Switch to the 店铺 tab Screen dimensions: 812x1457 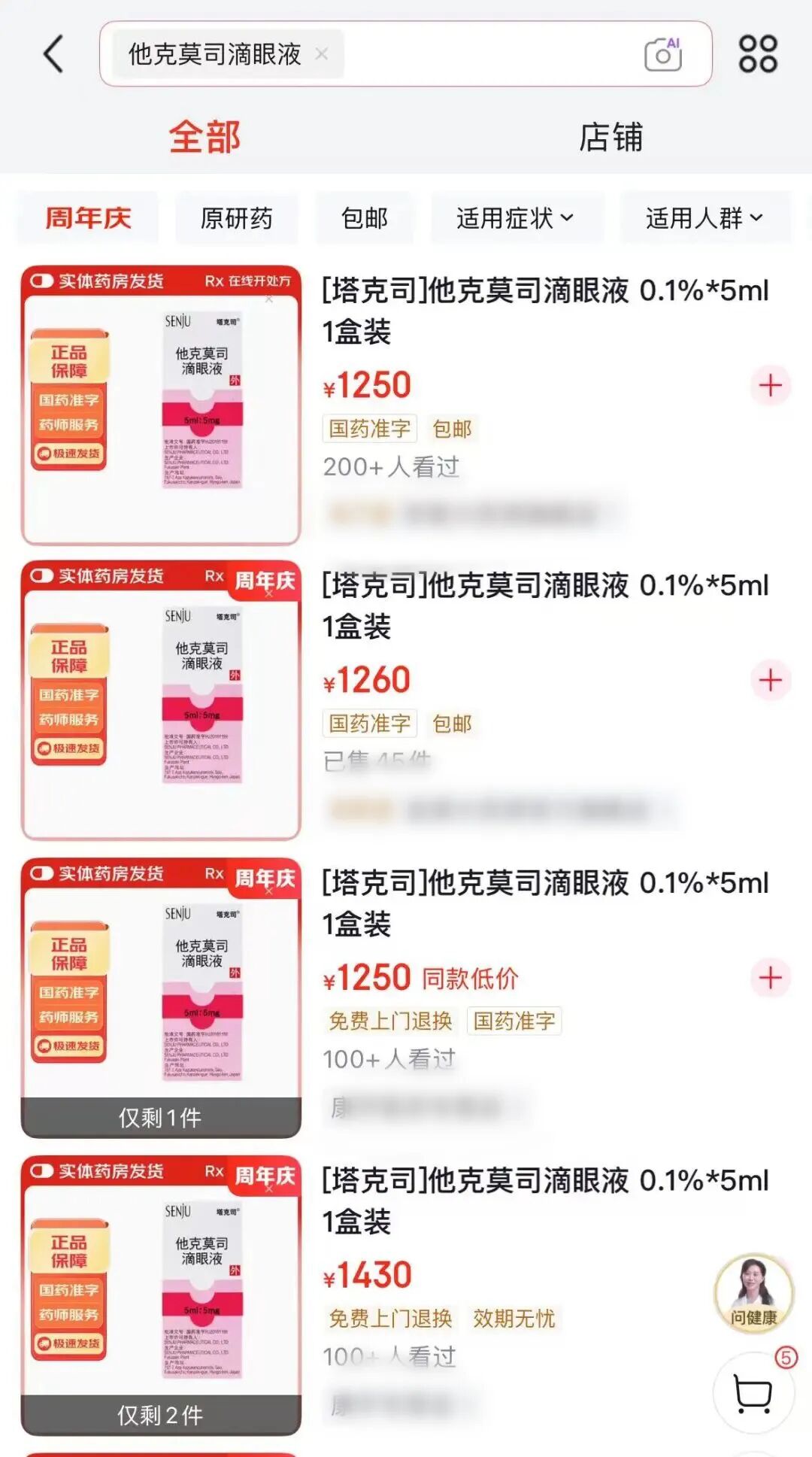pyautogui.click(x=611, y=138)
